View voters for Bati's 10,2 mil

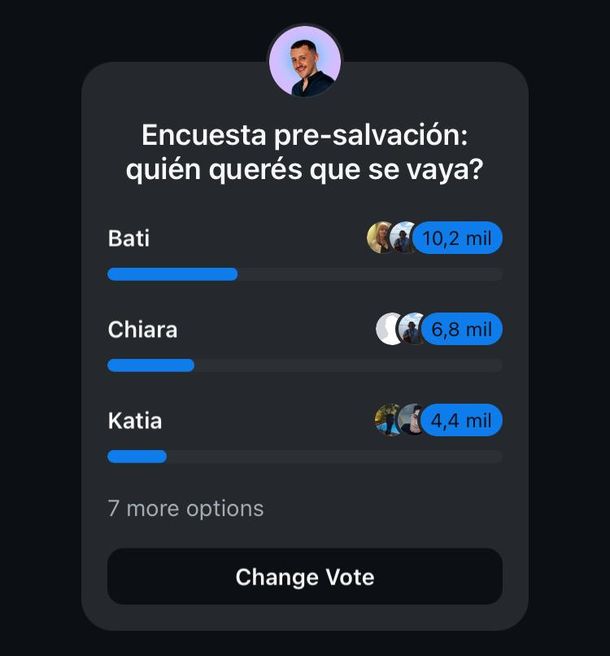pyautogui.click(x=456, y=238)
